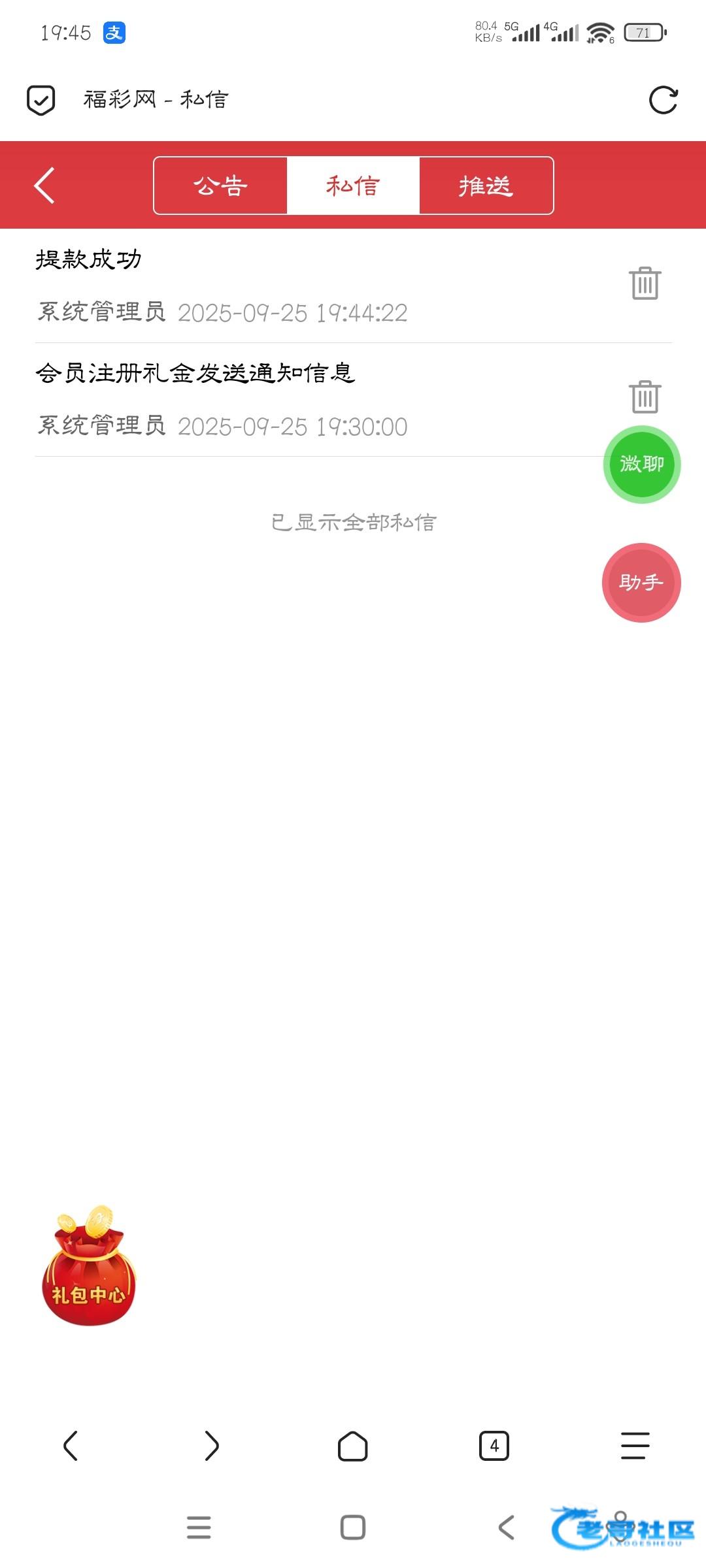706x1568 pixels.
Task: Go forward in the browser toolbar
Action: coord(212,1445)
